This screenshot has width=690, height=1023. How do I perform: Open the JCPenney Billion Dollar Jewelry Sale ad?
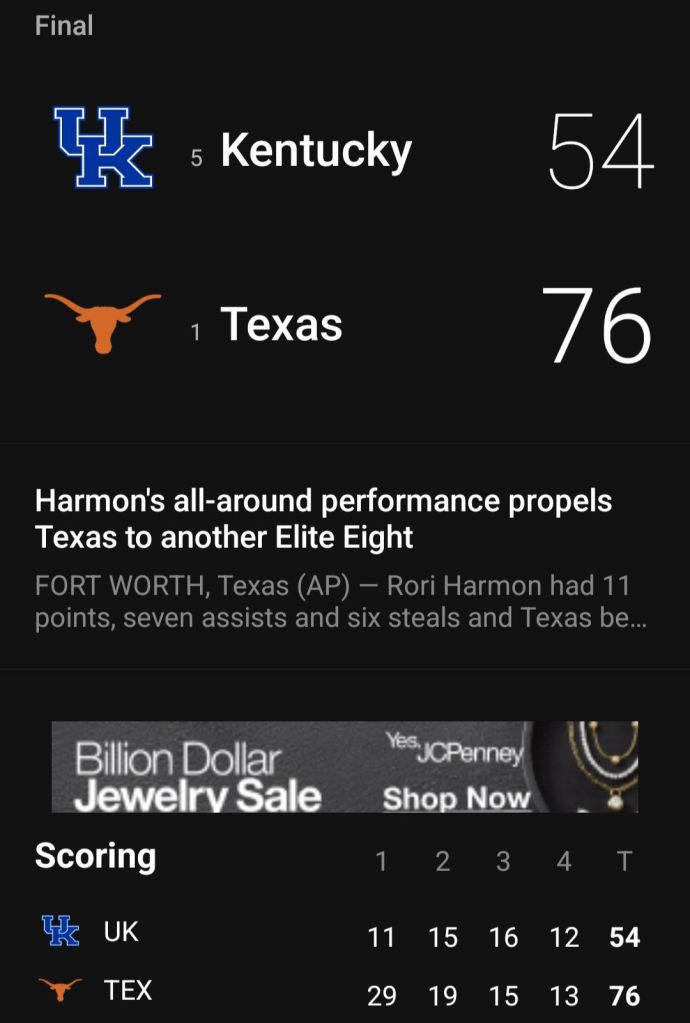pos(344,766)
